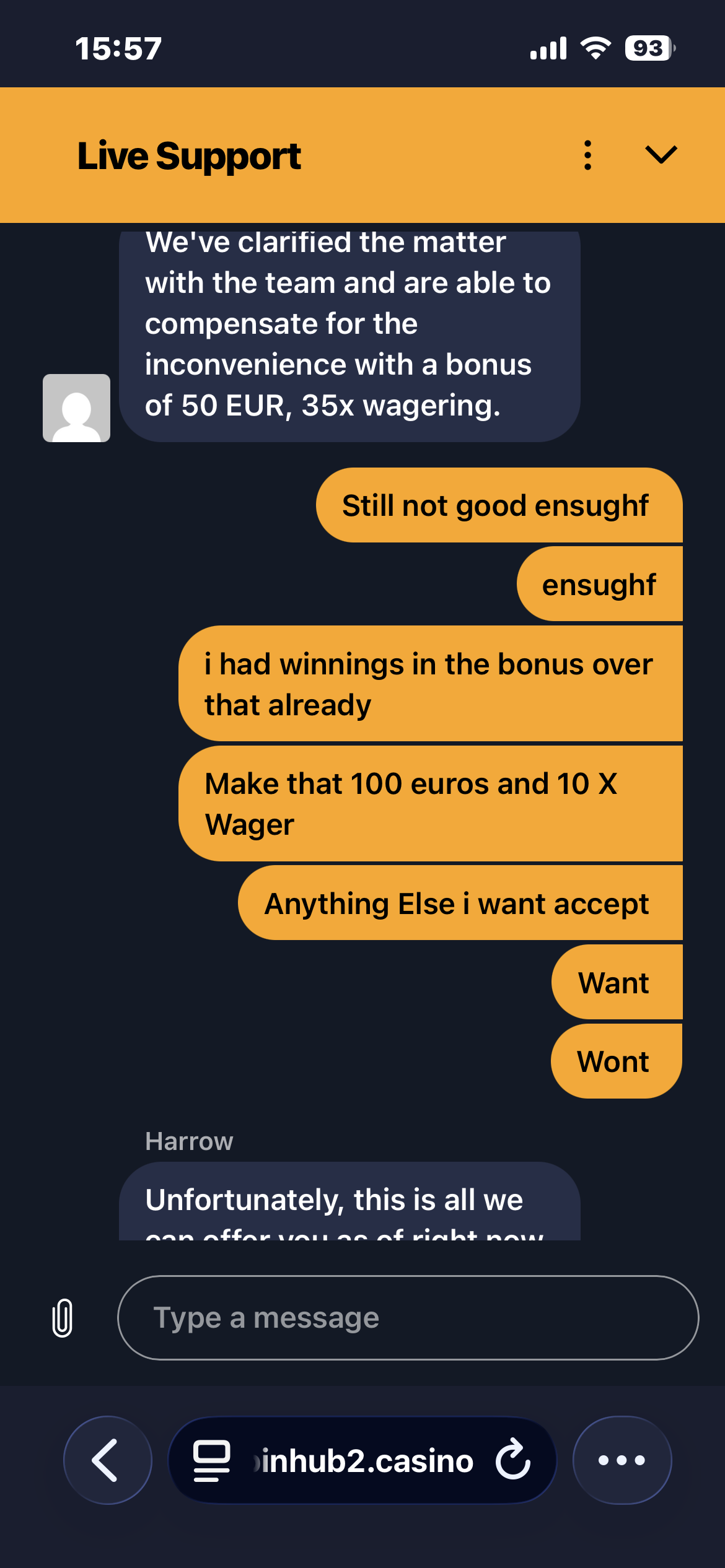
Task: Reload the casino page
Action: click(513, 1460)
